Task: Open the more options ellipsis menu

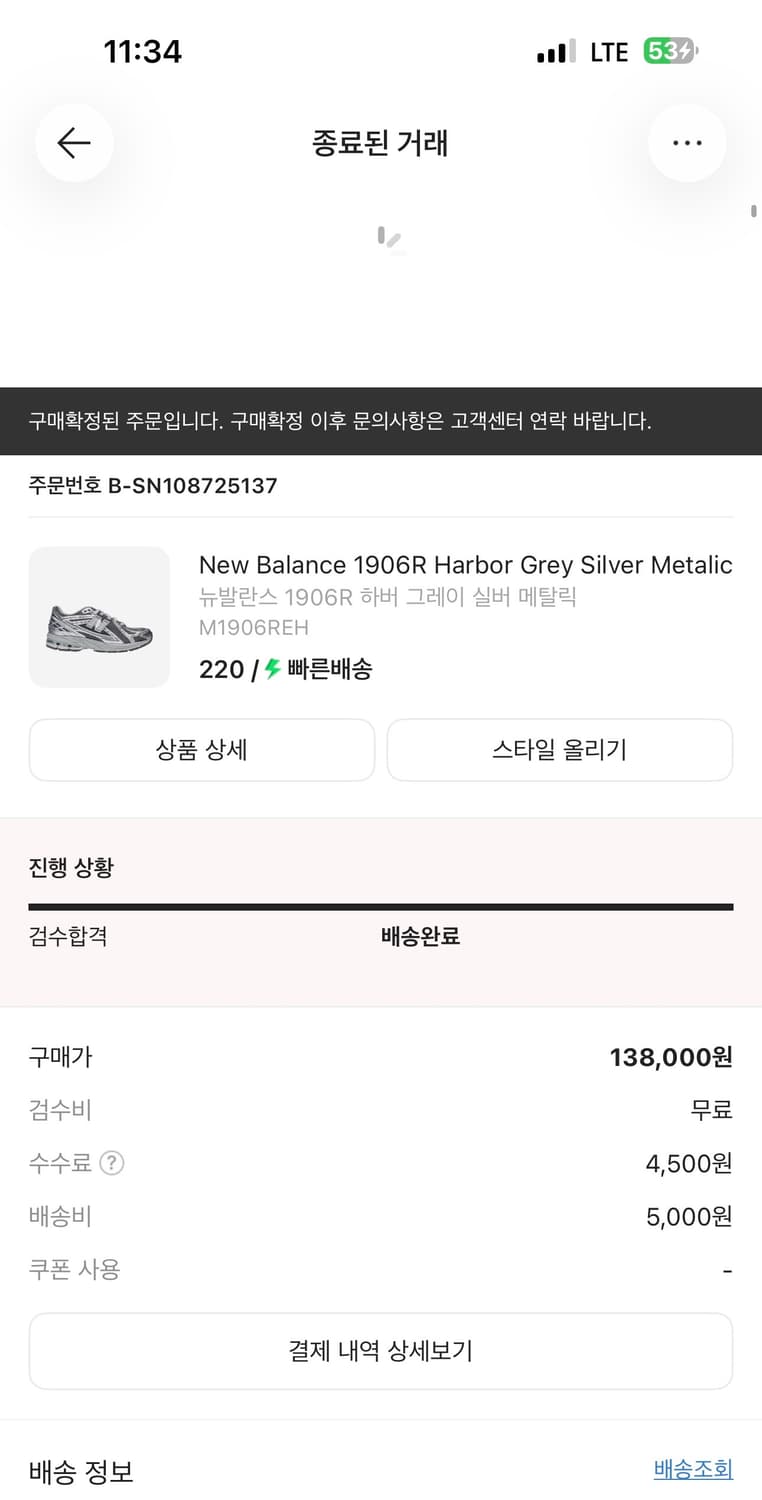Action: pyautogui.click(x=687, y=142)
